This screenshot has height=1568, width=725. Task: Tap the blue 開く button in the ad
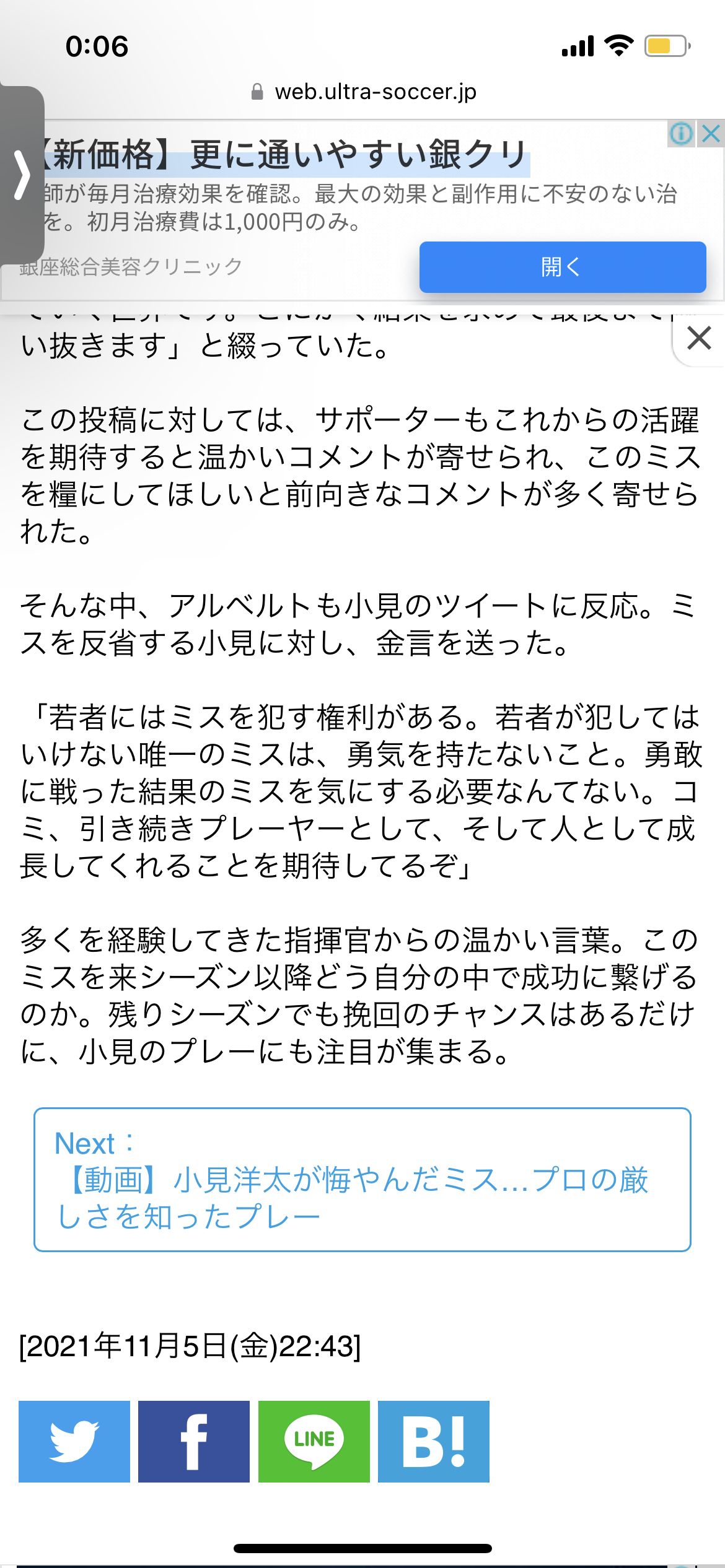(563, 267)
